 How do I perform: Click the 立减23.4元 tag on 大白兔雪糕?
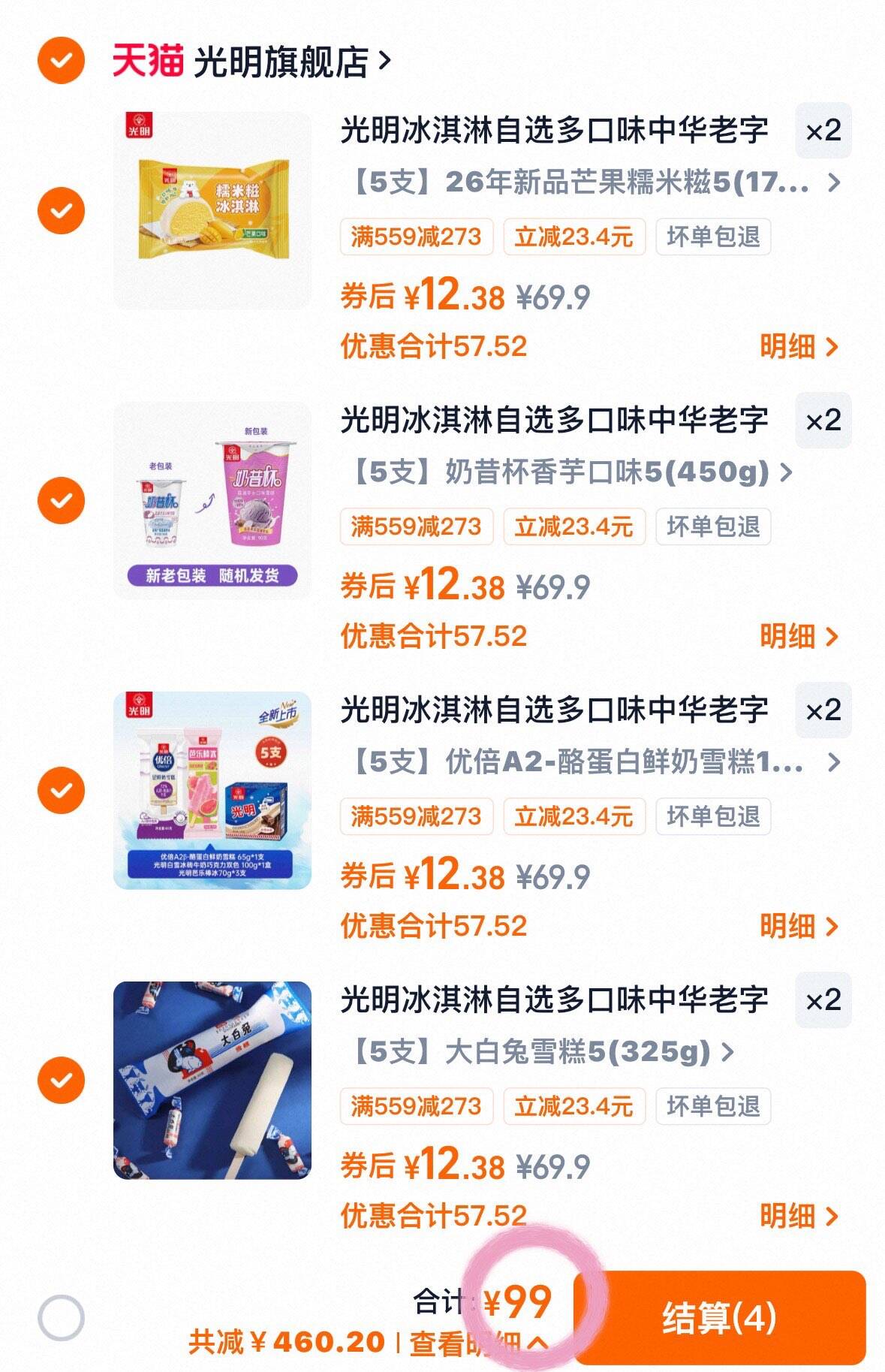573,1105
